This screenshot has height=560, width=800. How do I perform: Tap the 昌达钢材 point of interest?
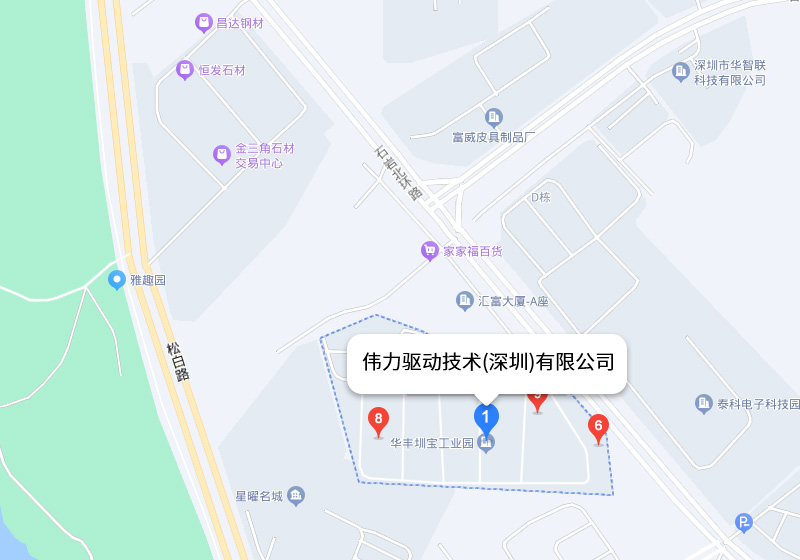(204, 22)
